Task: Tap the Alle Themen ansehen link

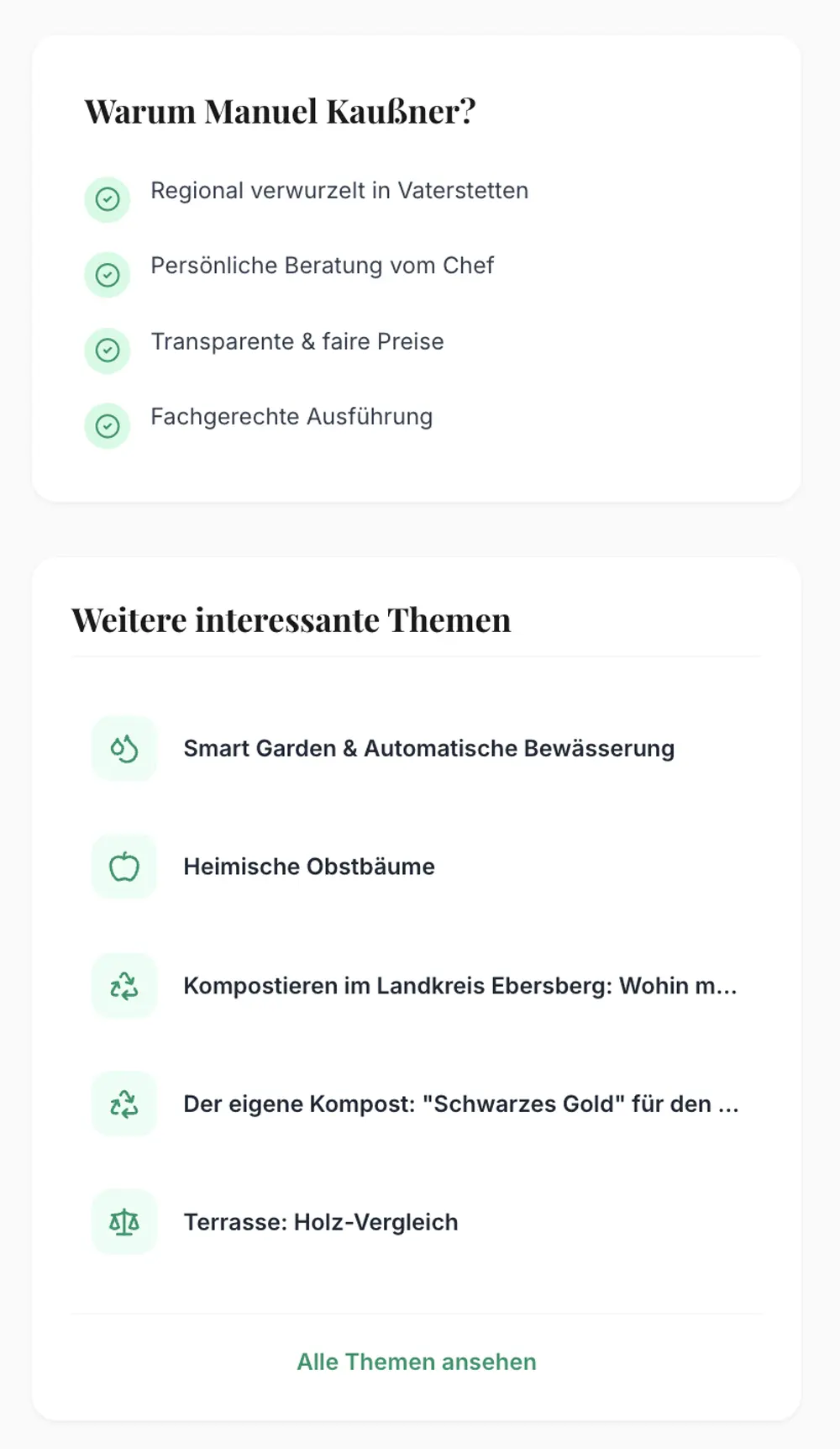Action: 417,1362
